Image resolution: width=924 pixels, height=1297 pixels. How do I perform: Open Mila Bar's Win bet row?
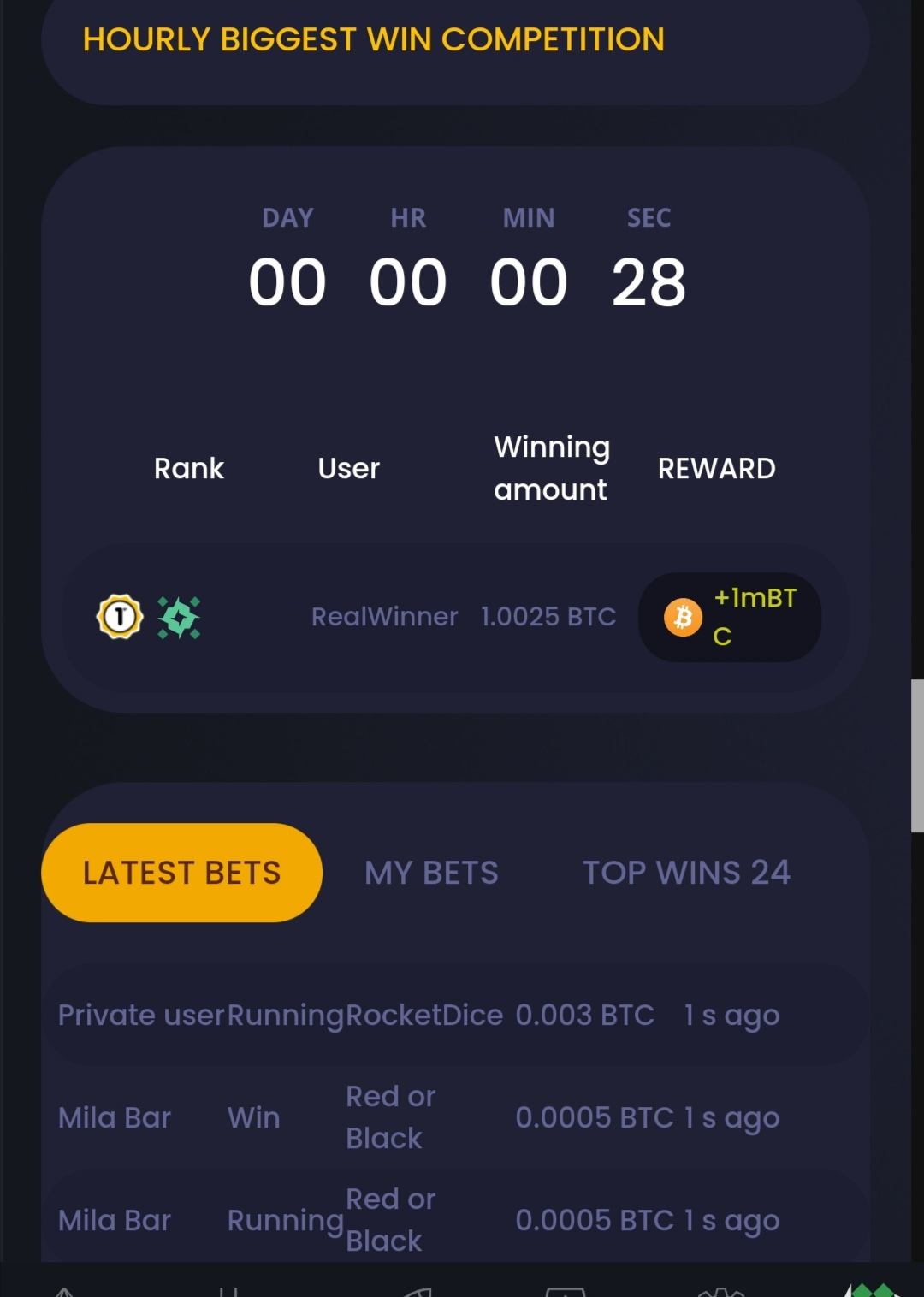tap(419, 1118)
